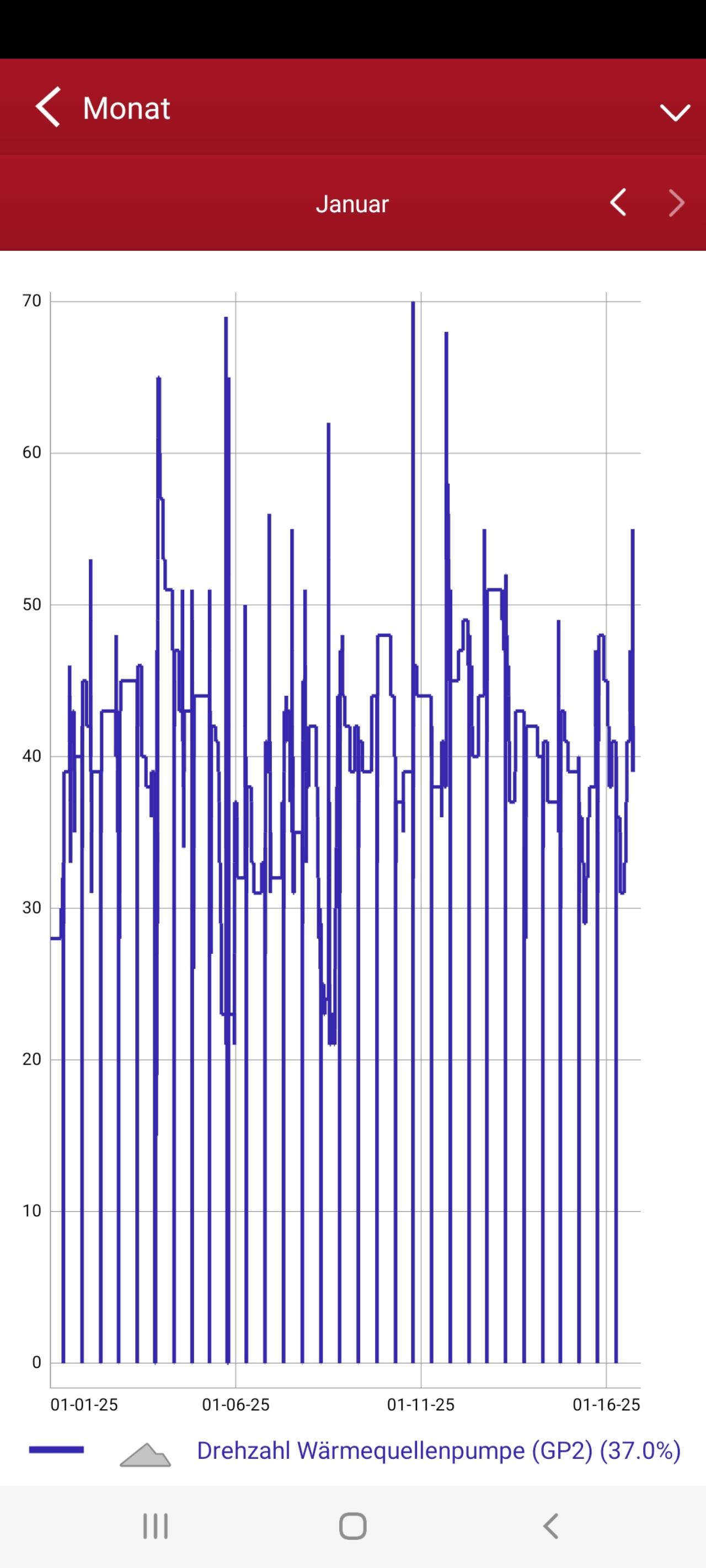Go to the month before Januar
Screen dimensions: 706x1568
pyautogui.click(x=618, y=203)
